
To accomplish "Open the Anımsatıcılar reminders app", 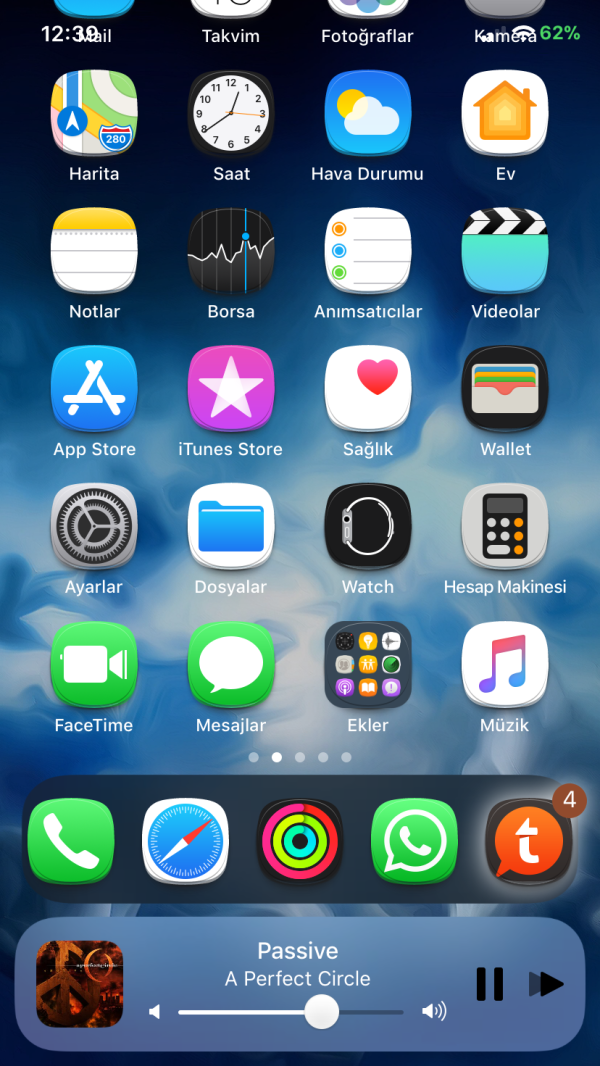I will tap(368, 251).
